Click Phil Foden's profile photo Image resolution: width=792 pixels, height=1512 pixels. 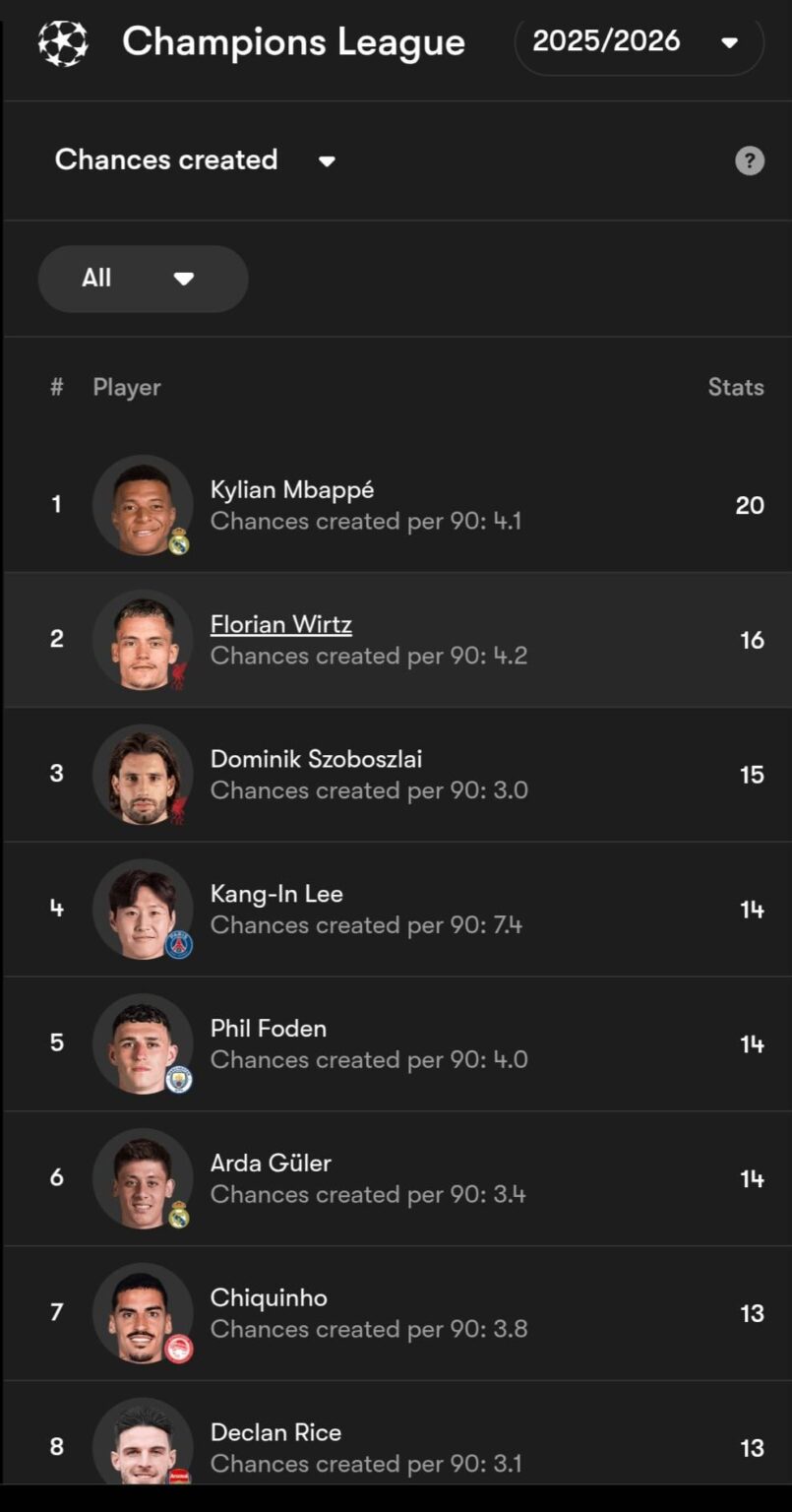143,1043
